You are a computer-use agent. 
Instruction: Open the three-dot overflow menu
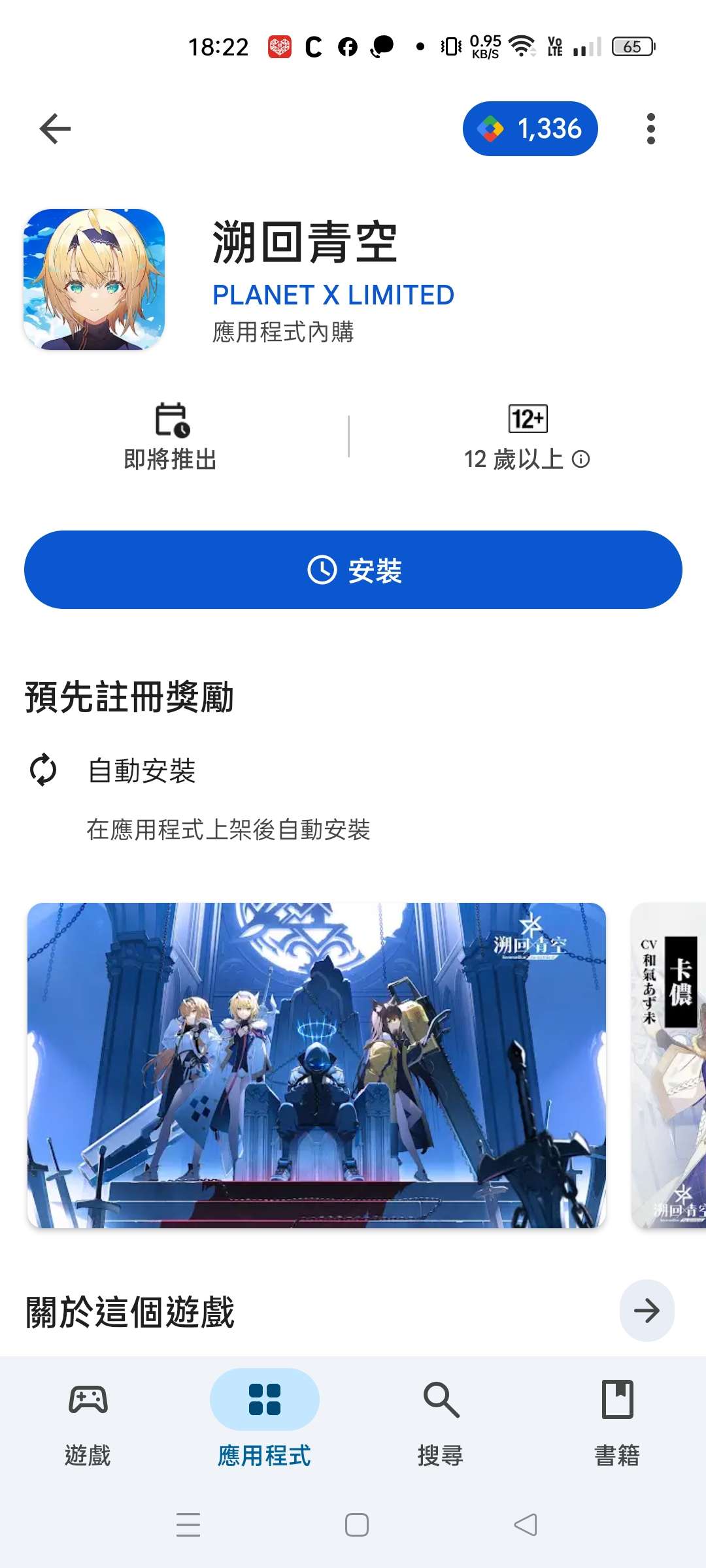tap(650, 129)
